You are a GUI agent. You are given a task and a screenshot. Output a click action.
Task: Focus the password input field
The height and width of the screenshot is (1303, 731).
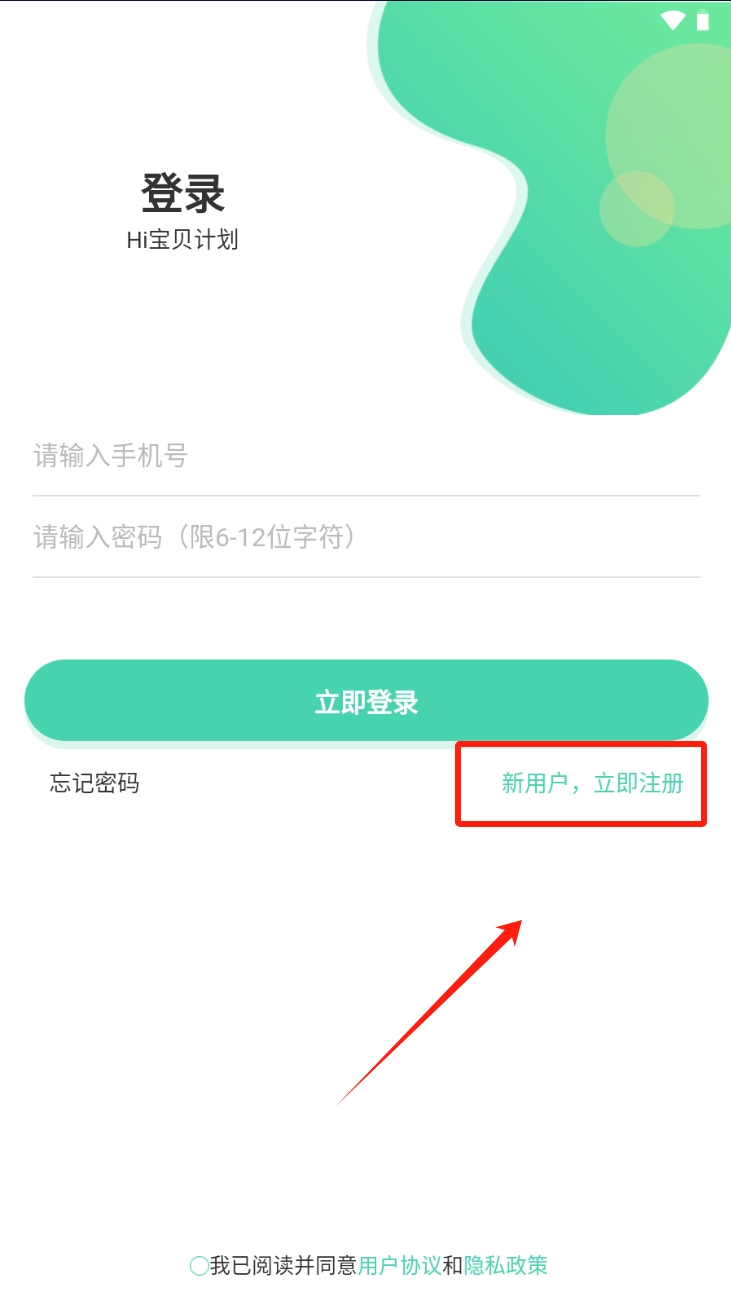pyautogui.click(x=365, y=538)
